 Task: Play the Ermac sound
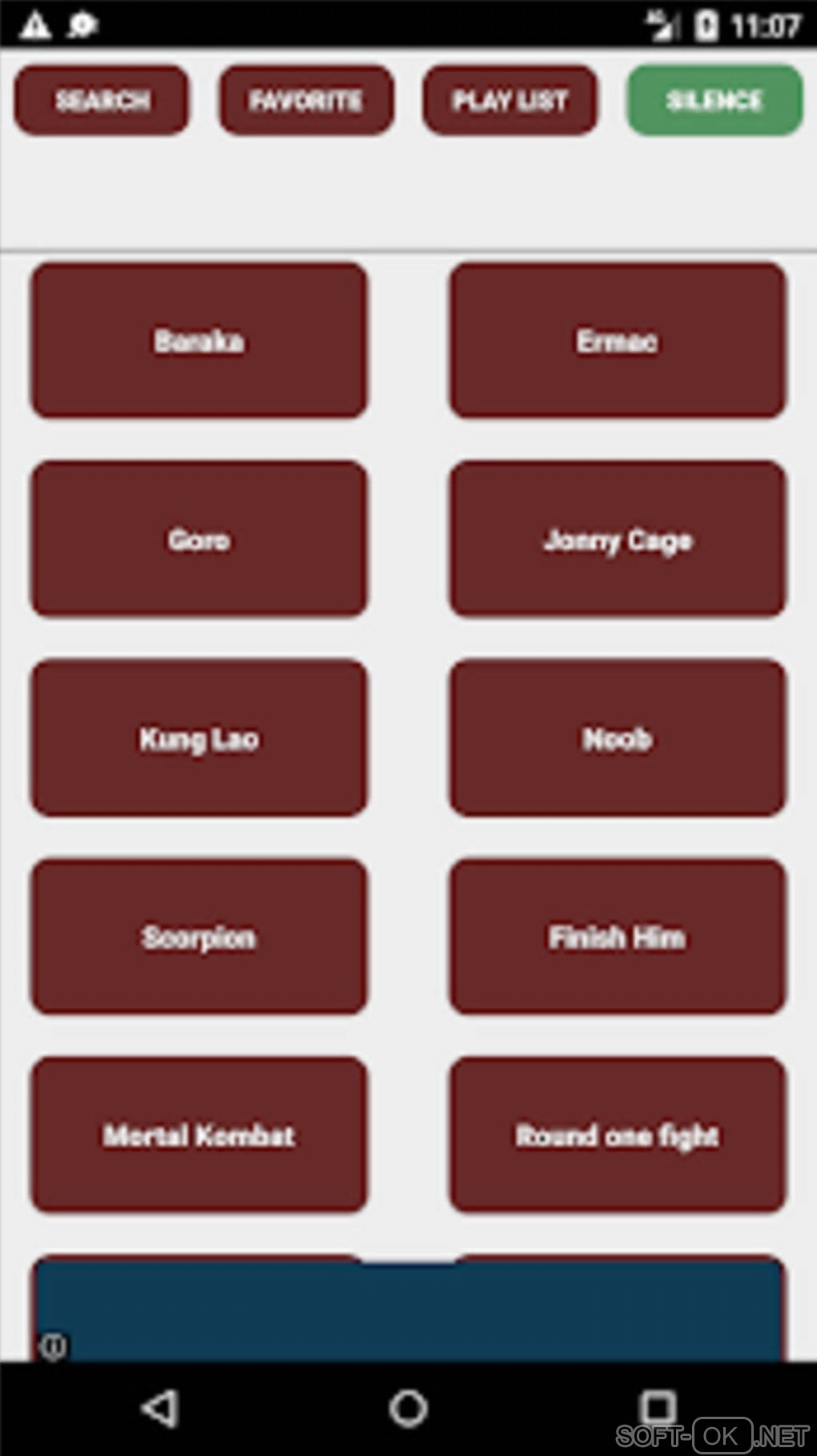[617, 341]
